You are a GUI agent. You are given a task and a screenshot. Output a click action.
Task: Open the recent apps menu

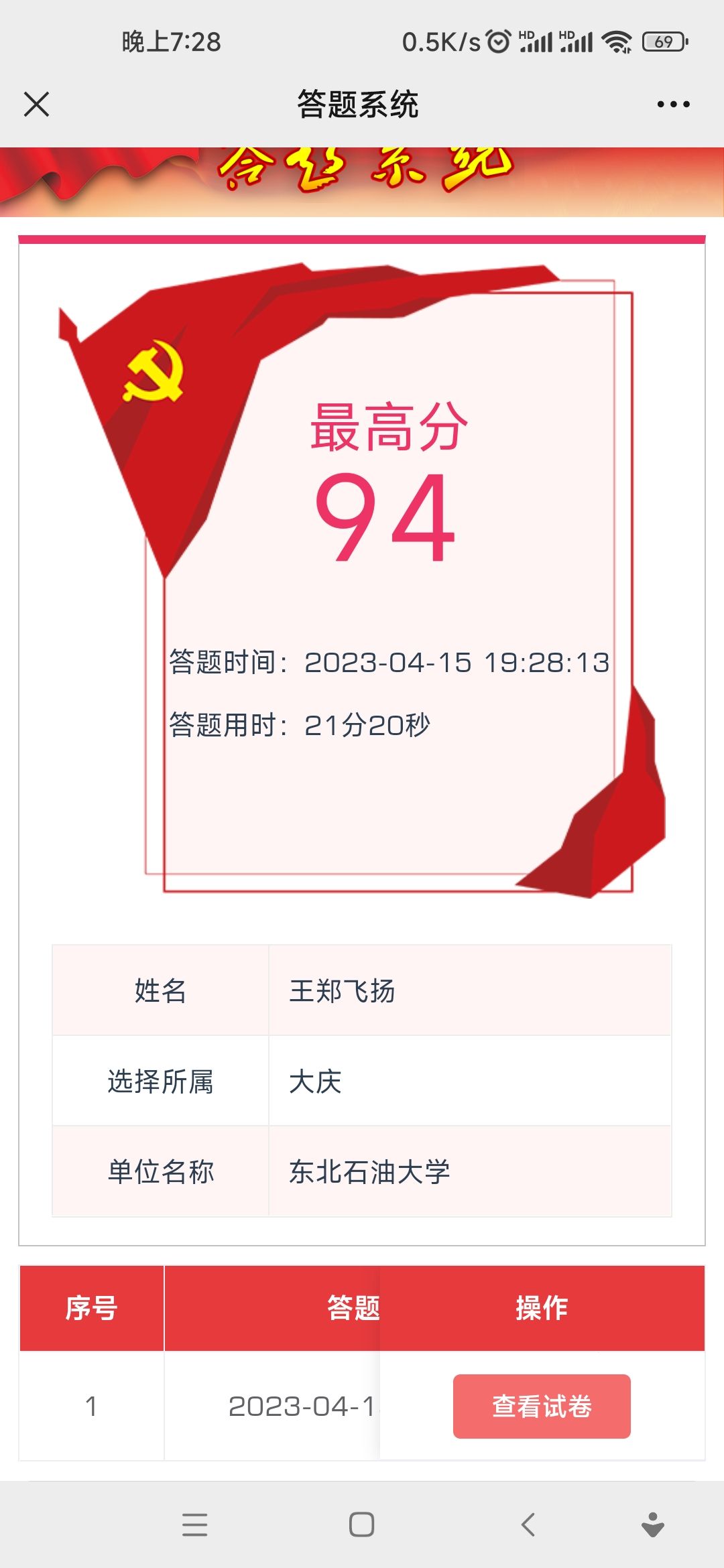(194, 1524)
